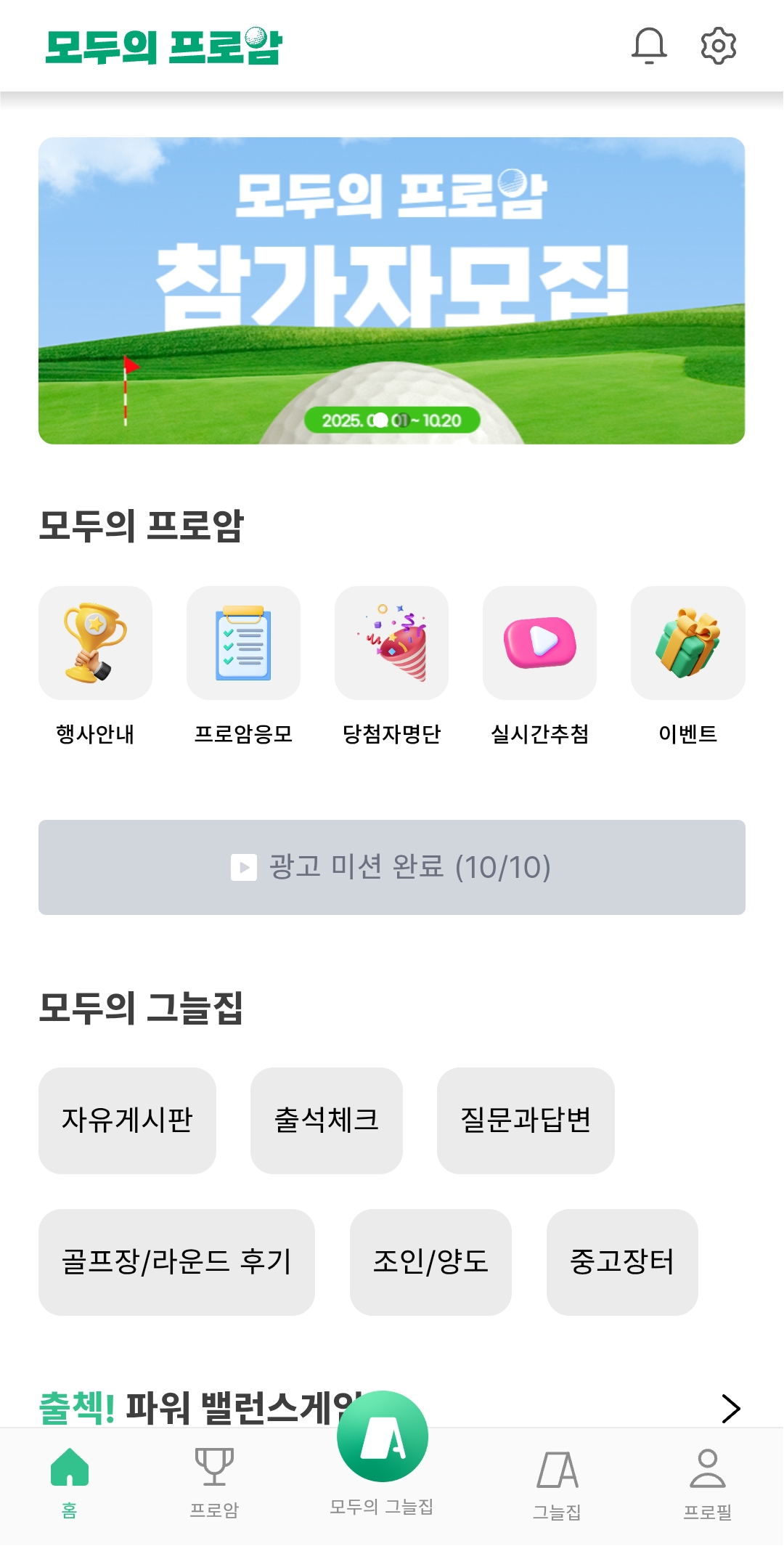784x1546 pixels.
Task: Open 중고장터 marketplace
Action: pos(622,1261)
